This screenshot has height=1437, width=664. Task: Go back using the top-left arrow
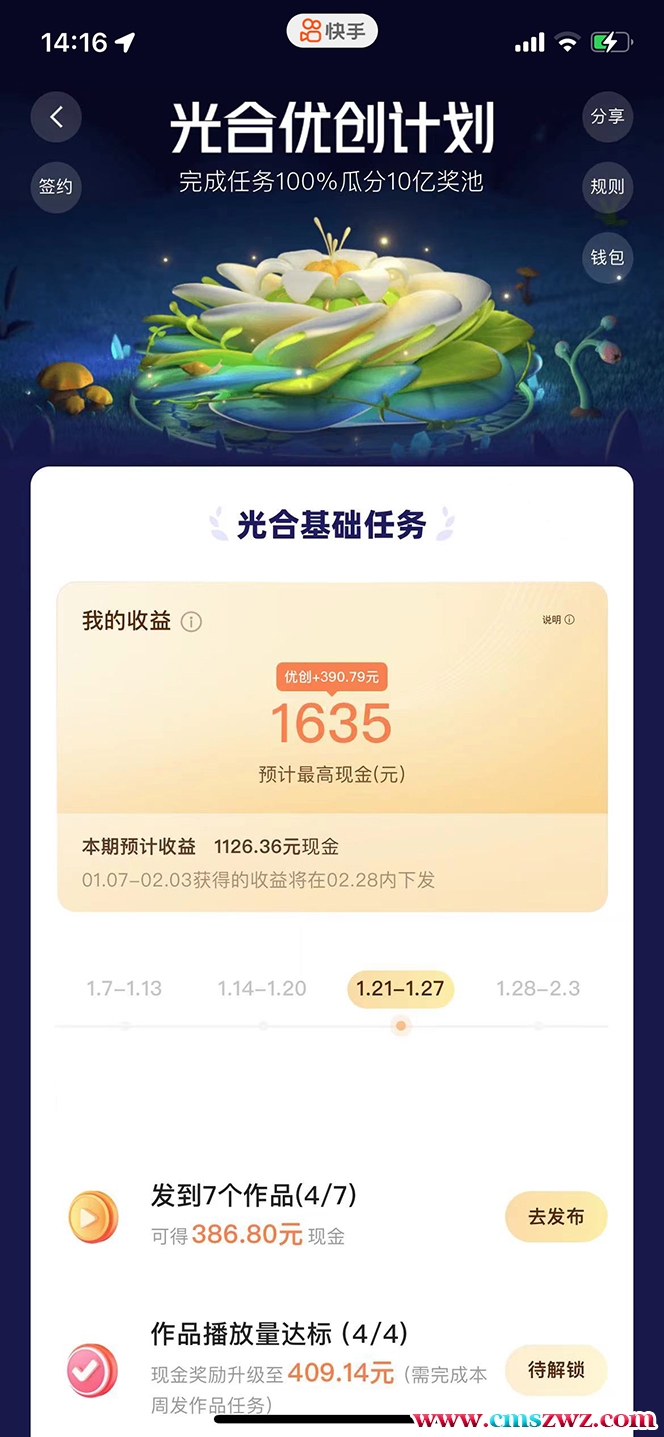click(x=56, y=117)
